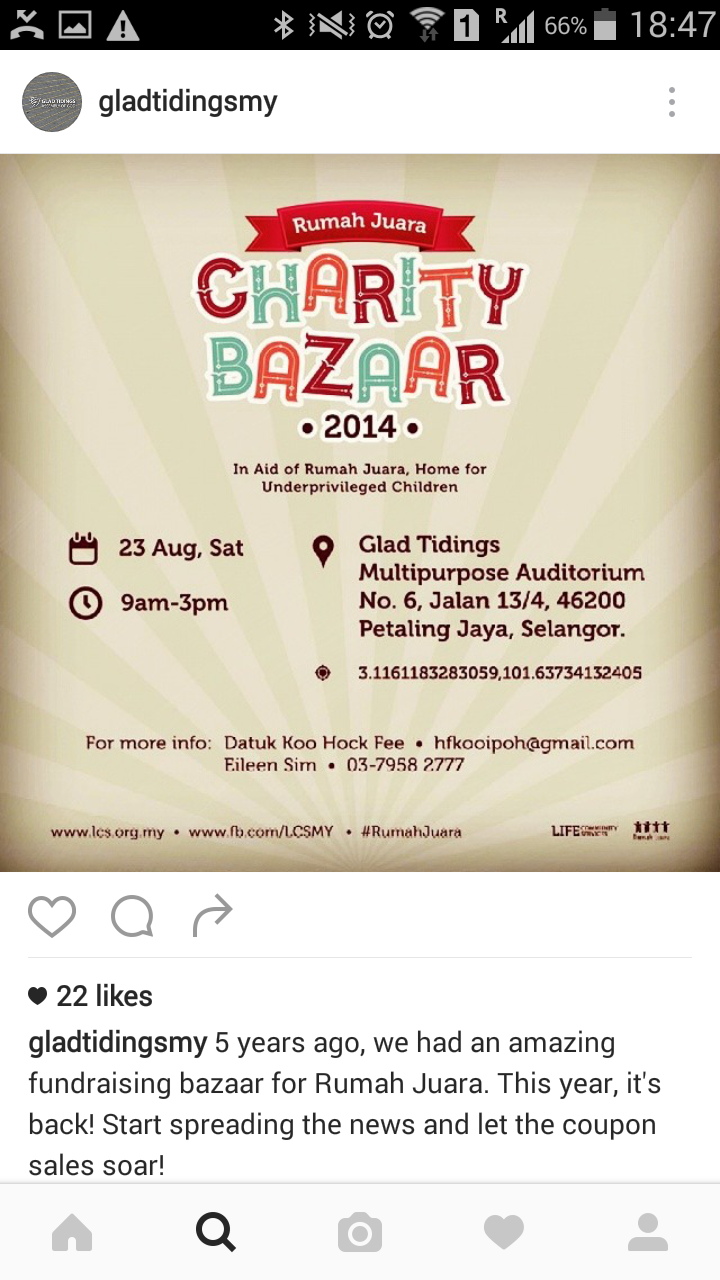Open the Camera tab
The height and width of the screenshot is (1280, 720).
(x=360, y=1232)
